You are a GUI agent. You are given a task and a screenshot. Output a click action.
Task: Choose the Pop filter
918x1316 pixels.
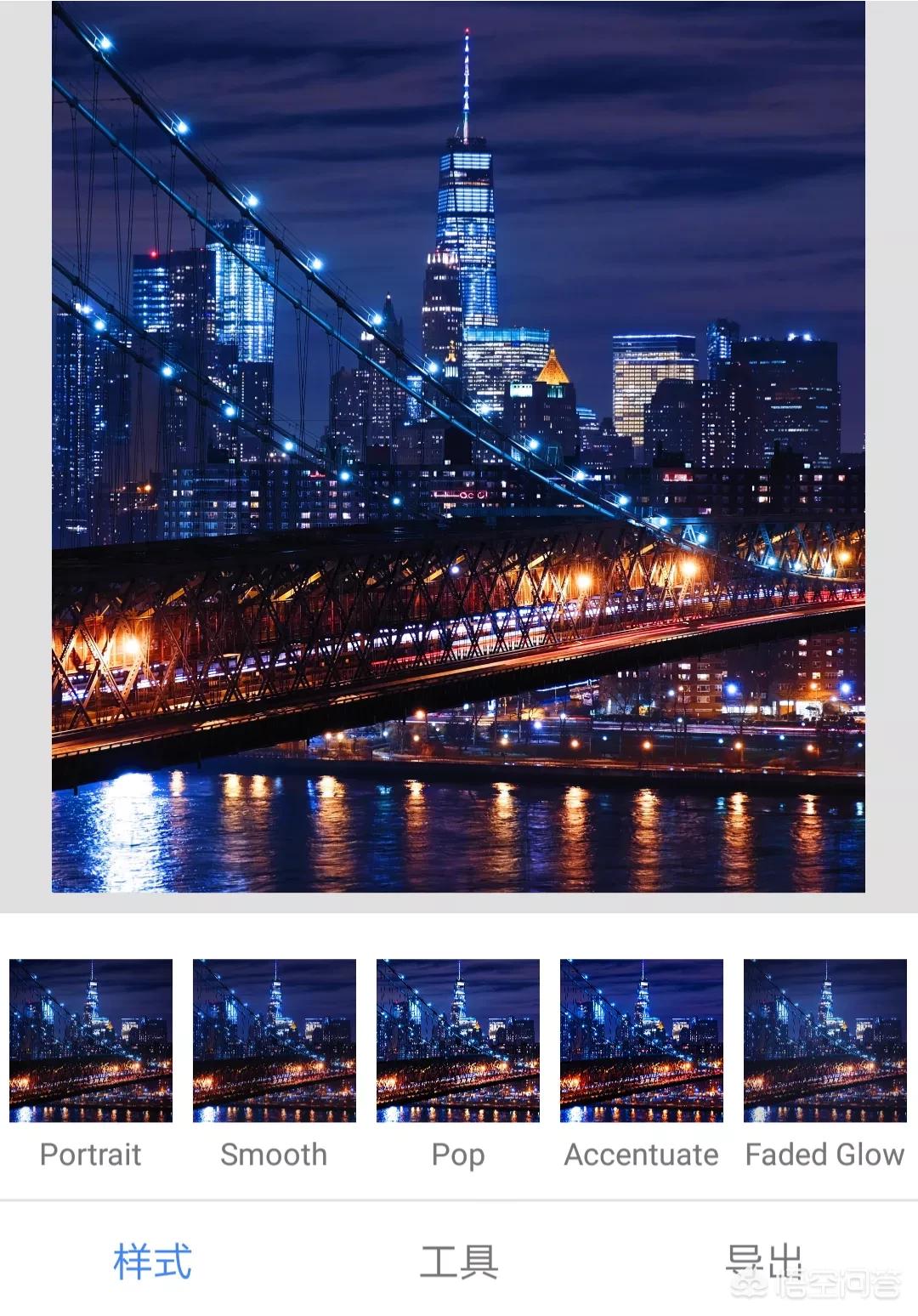click(457, 1041)
